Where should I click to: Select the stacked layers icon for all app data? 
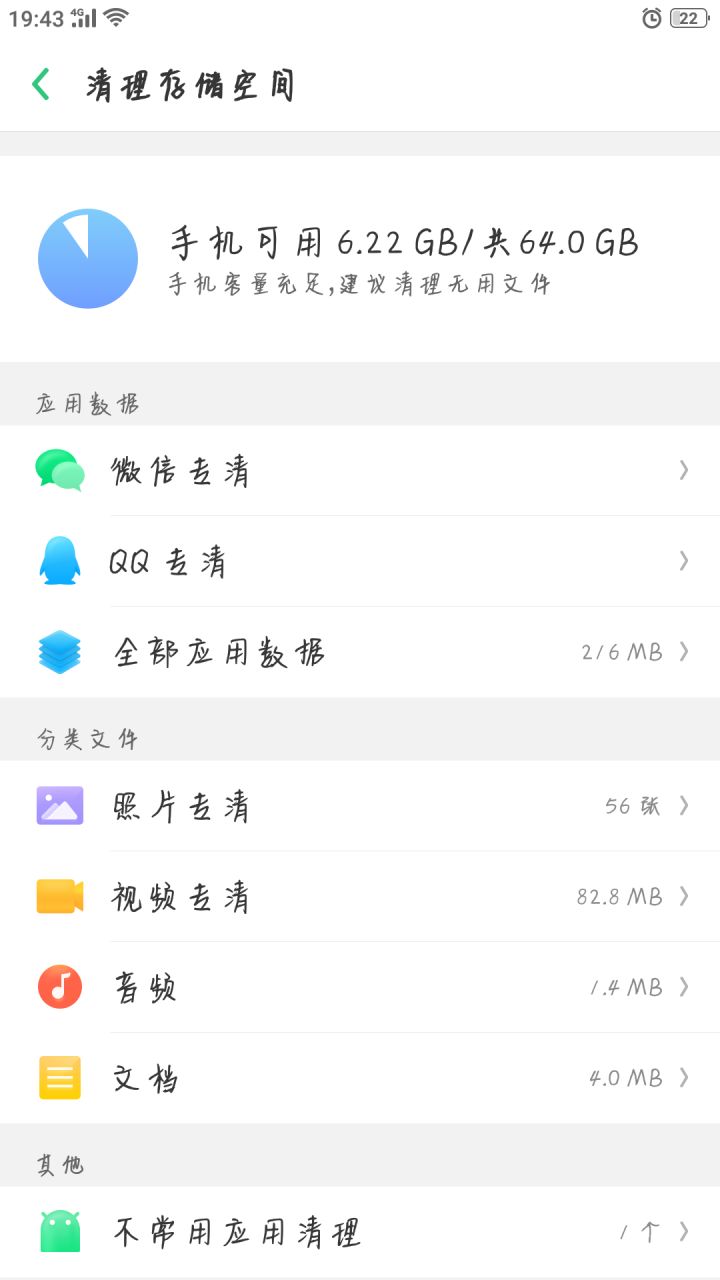(60, 651)
